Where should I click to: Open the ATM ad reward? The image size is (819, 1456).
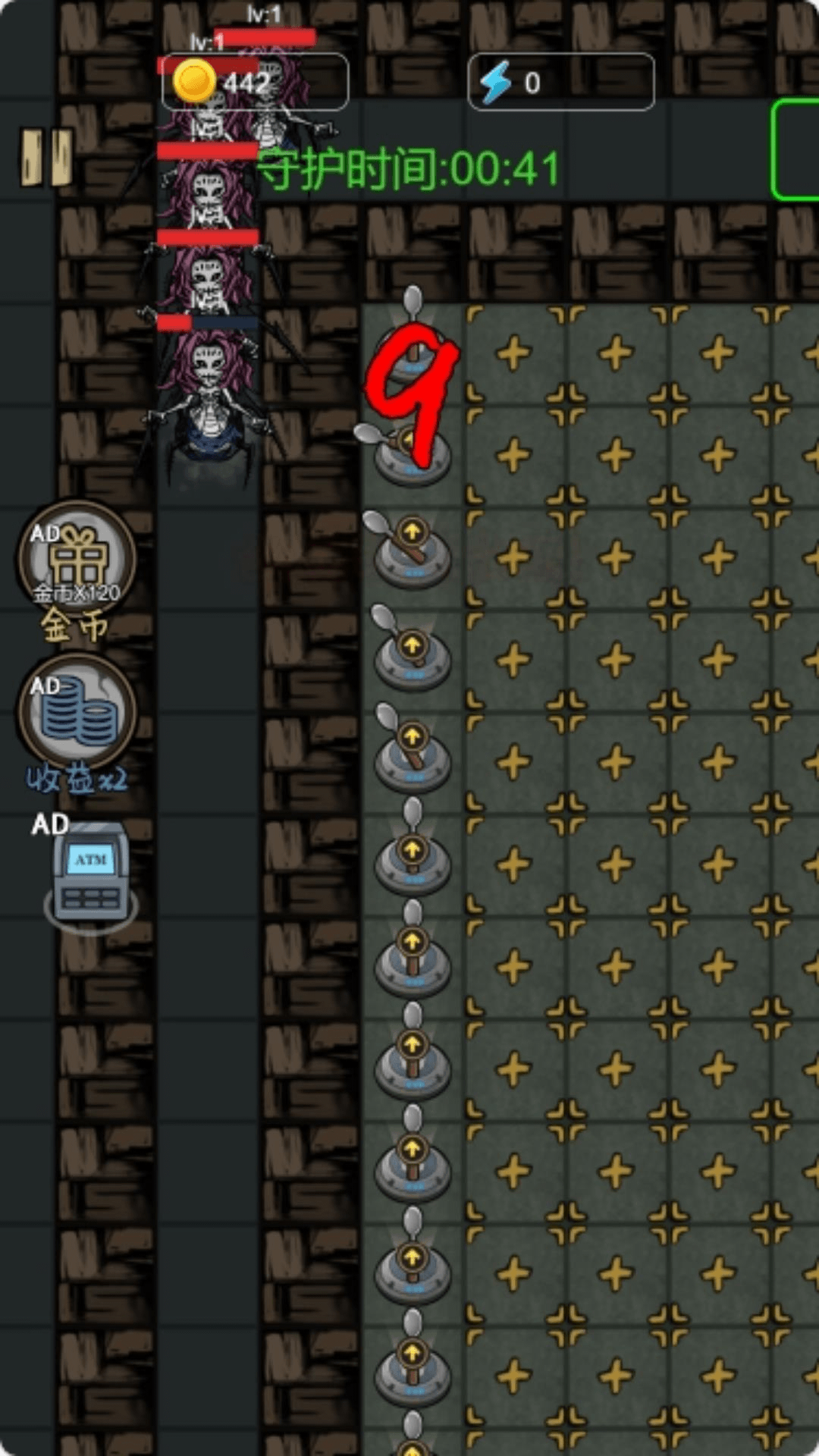pyautogui.click(x=91, y=872)
